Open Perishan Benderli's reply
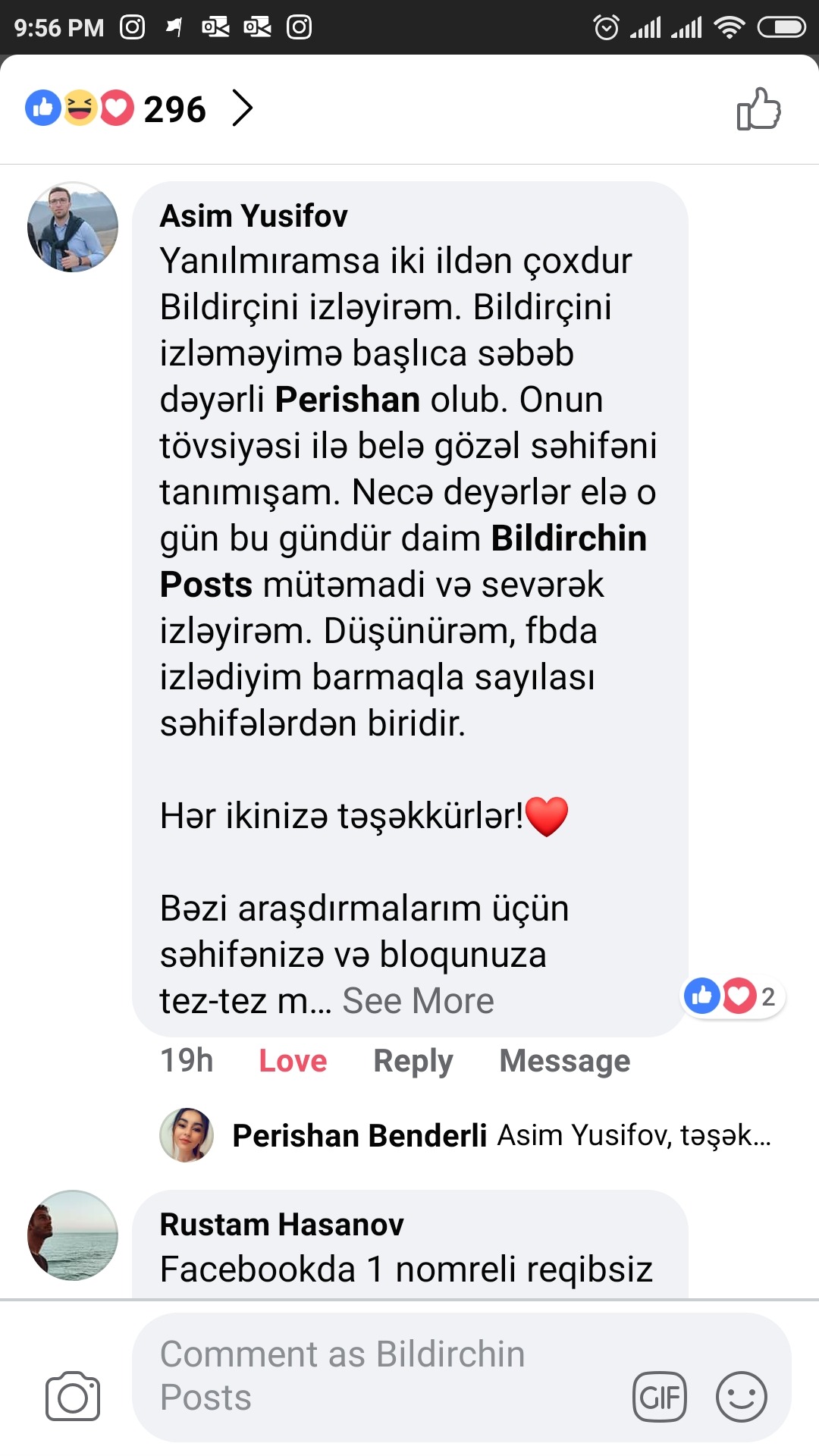 pos(466,1135)
